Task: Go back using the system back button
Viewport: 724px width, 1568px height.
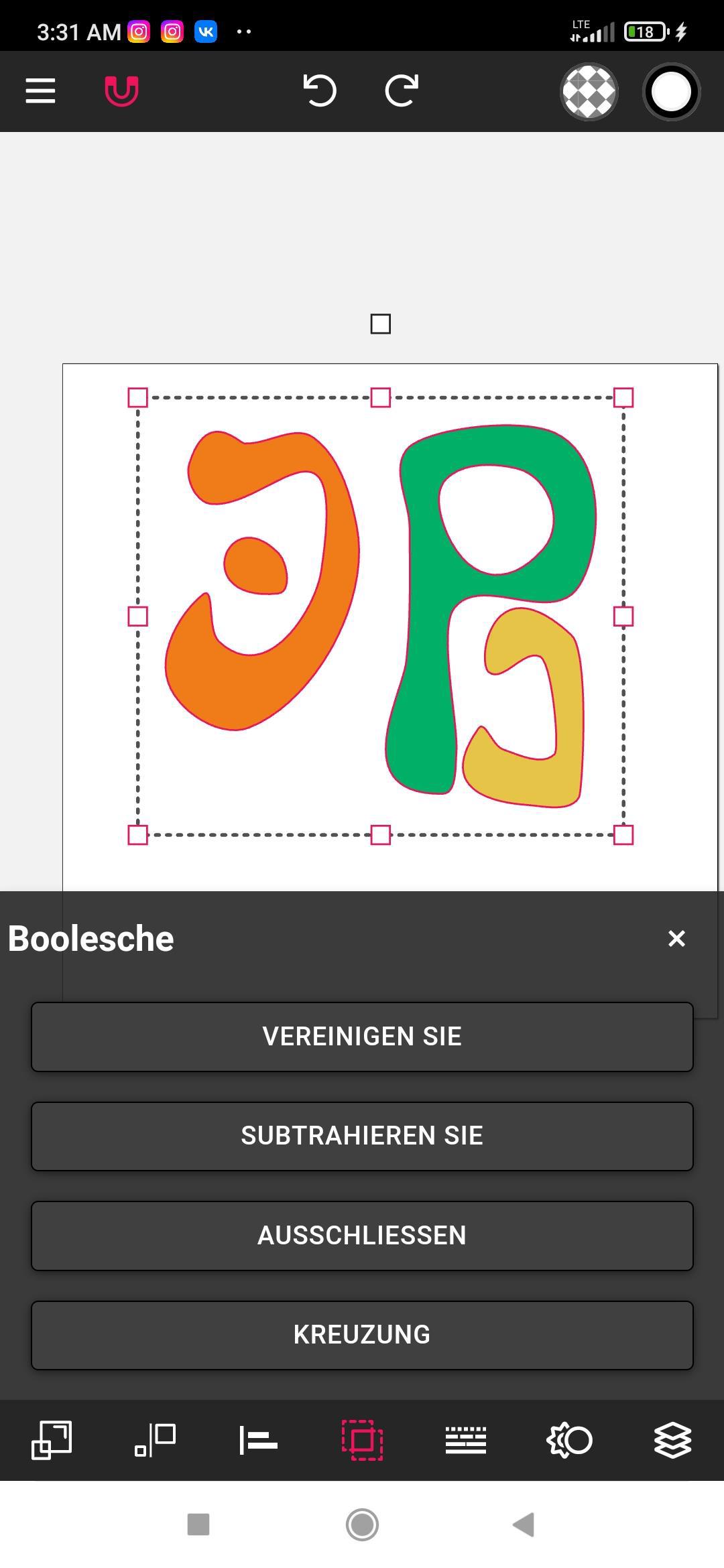Action: coord(524,1524)
